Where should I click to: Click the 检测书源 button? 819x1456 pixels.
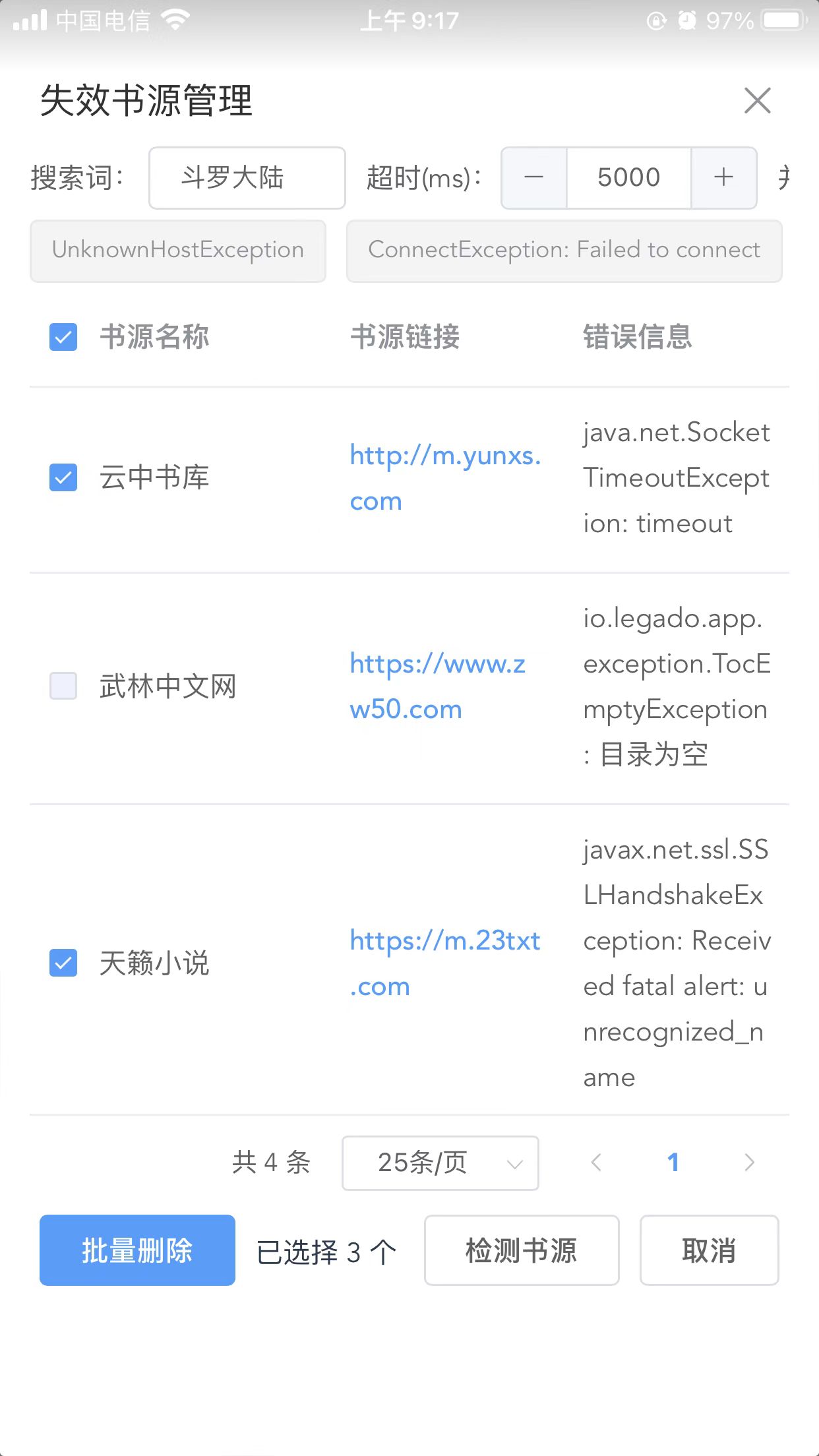pos(521,1250)
